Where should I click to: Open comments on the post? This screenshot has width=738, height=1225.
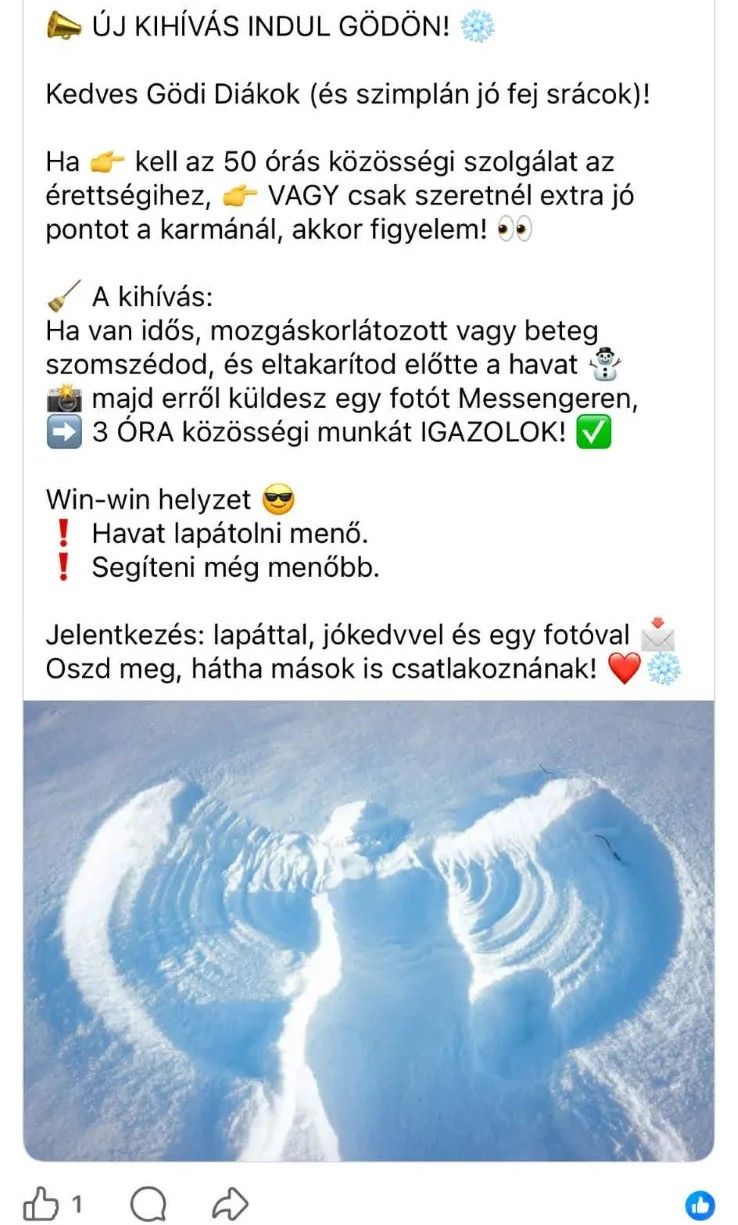pyautogui.click(x=148, y=1203)
